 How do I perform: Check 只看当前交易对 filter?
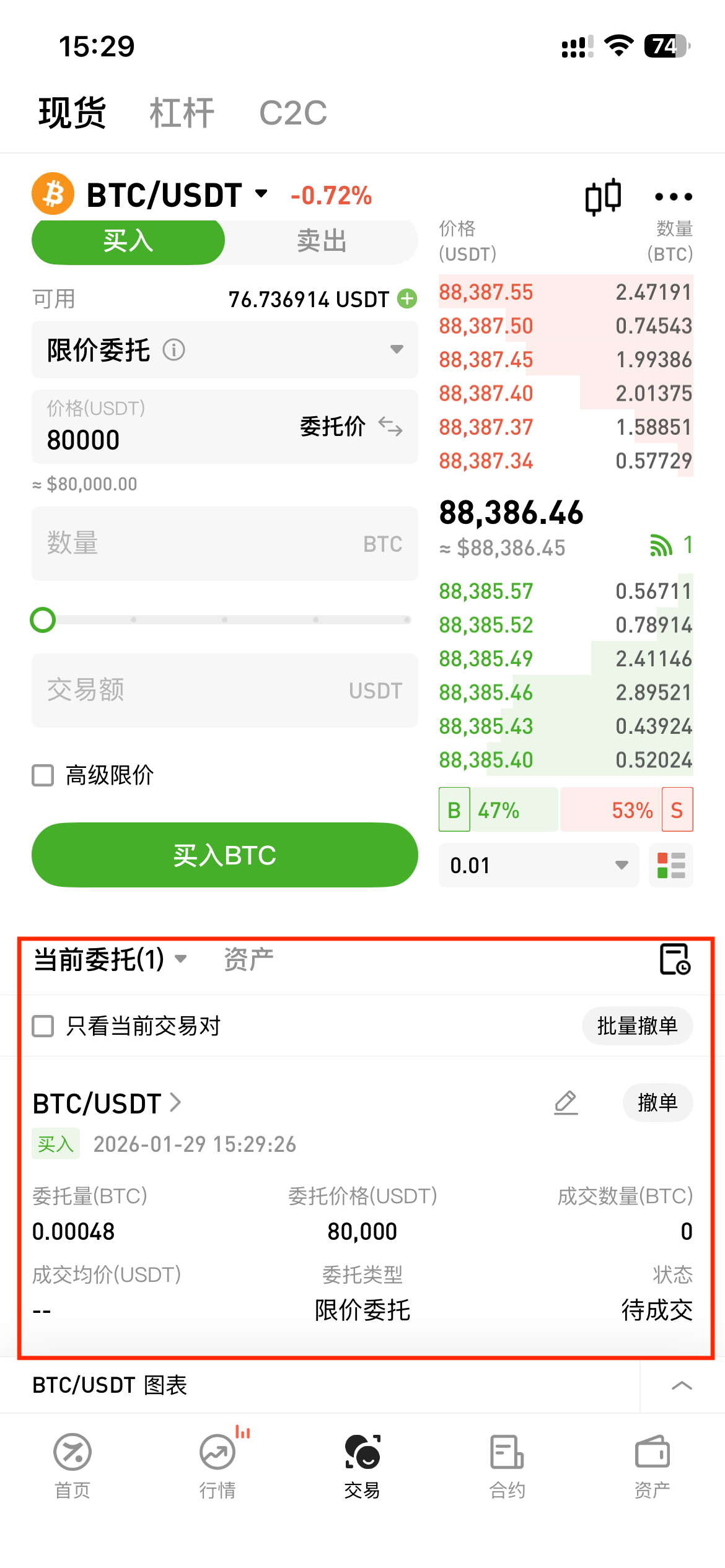(x=43, y=1026)
